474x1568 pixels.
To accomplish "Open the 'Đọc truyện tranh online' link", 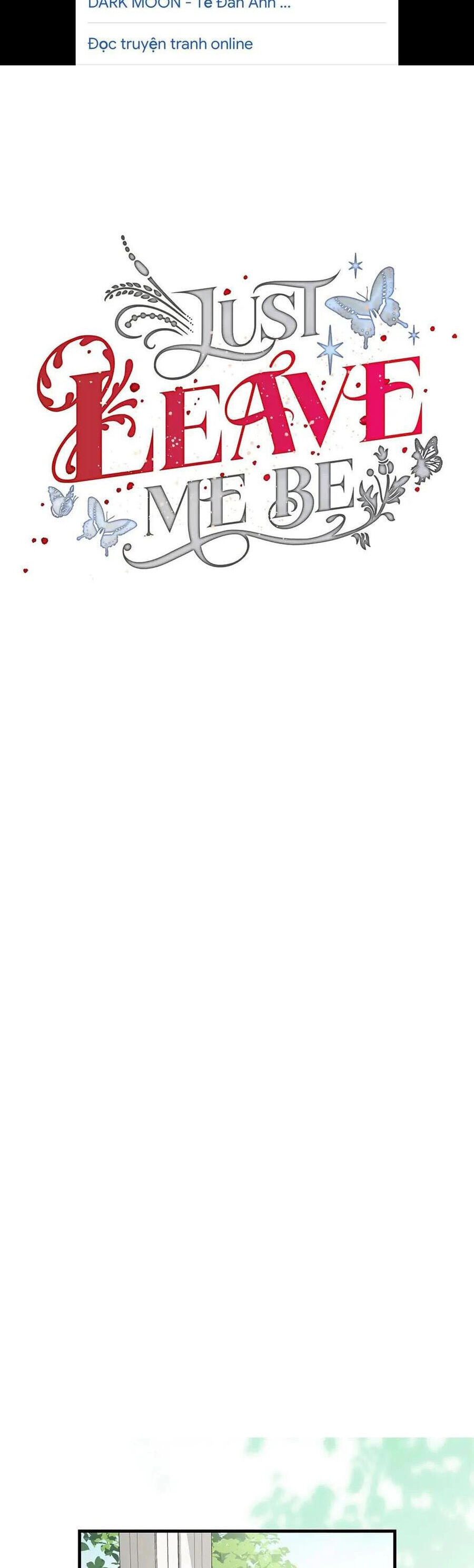I will click(x=170, y=44).
